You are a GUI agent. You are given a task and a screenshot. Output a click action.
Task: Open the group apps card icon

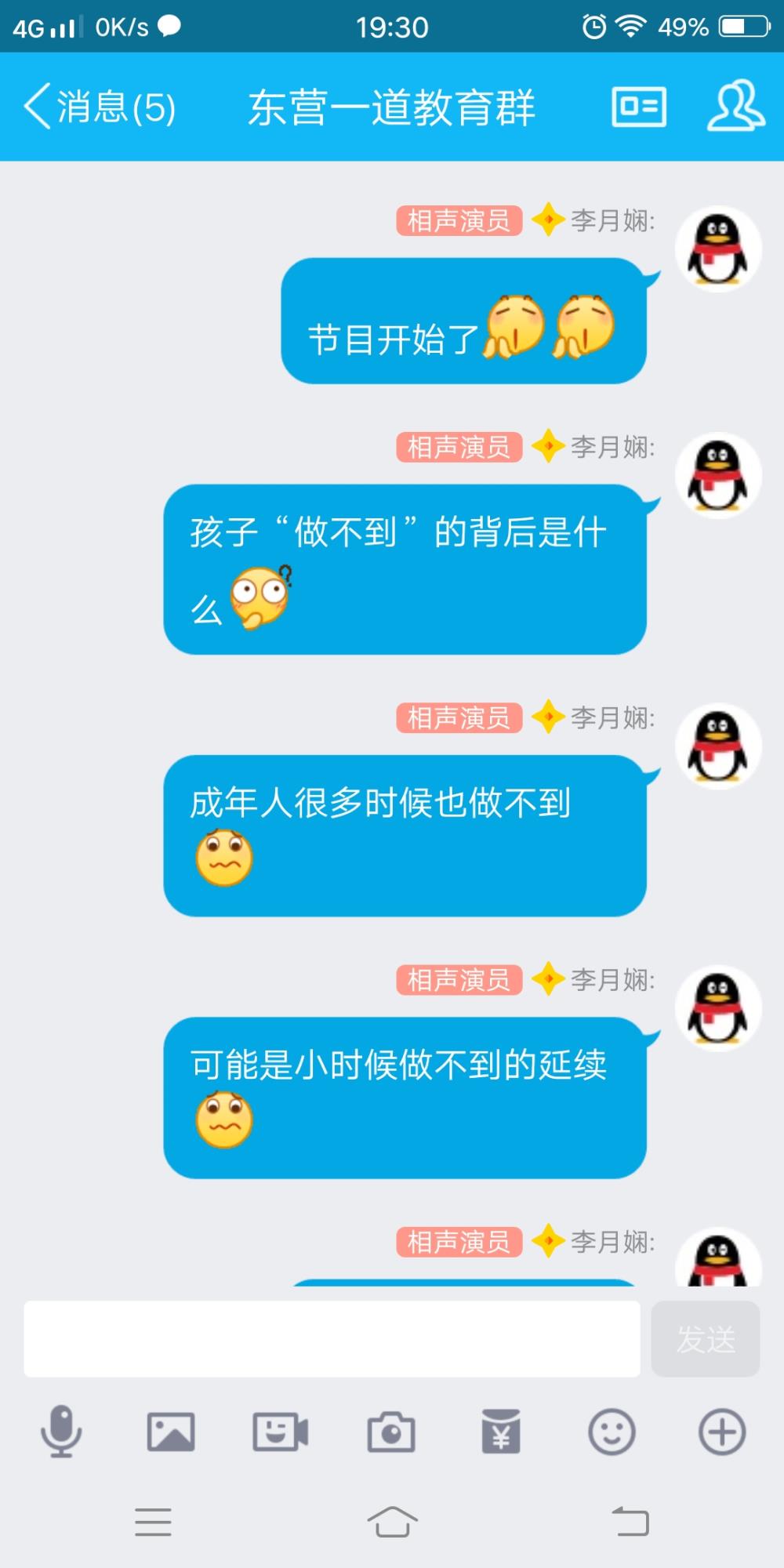pyautogui.click(x=639, y=107)
